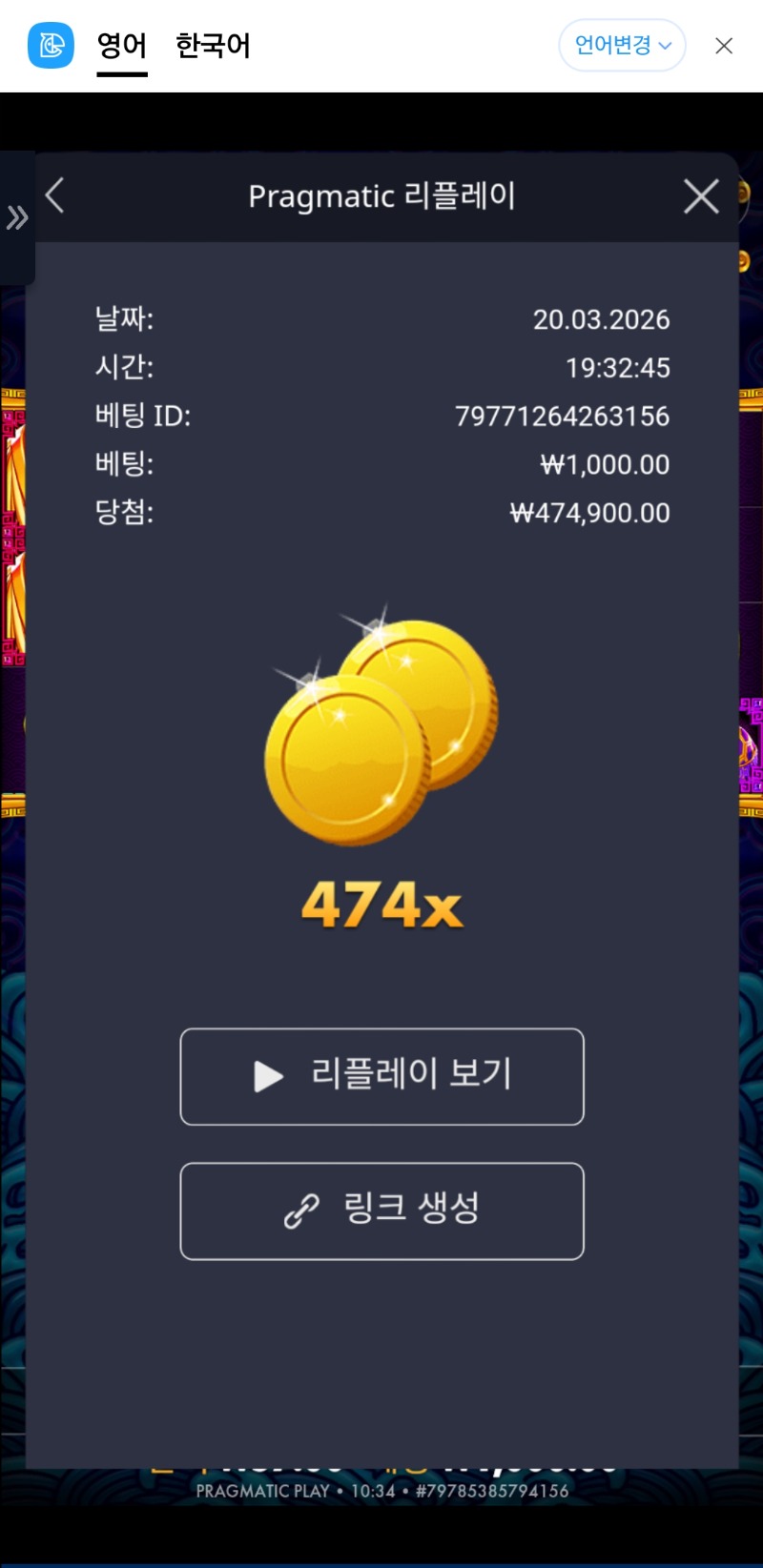Switch to the 영어 tab
This screenshot has width=763, height=1568.
click(122, 46)
